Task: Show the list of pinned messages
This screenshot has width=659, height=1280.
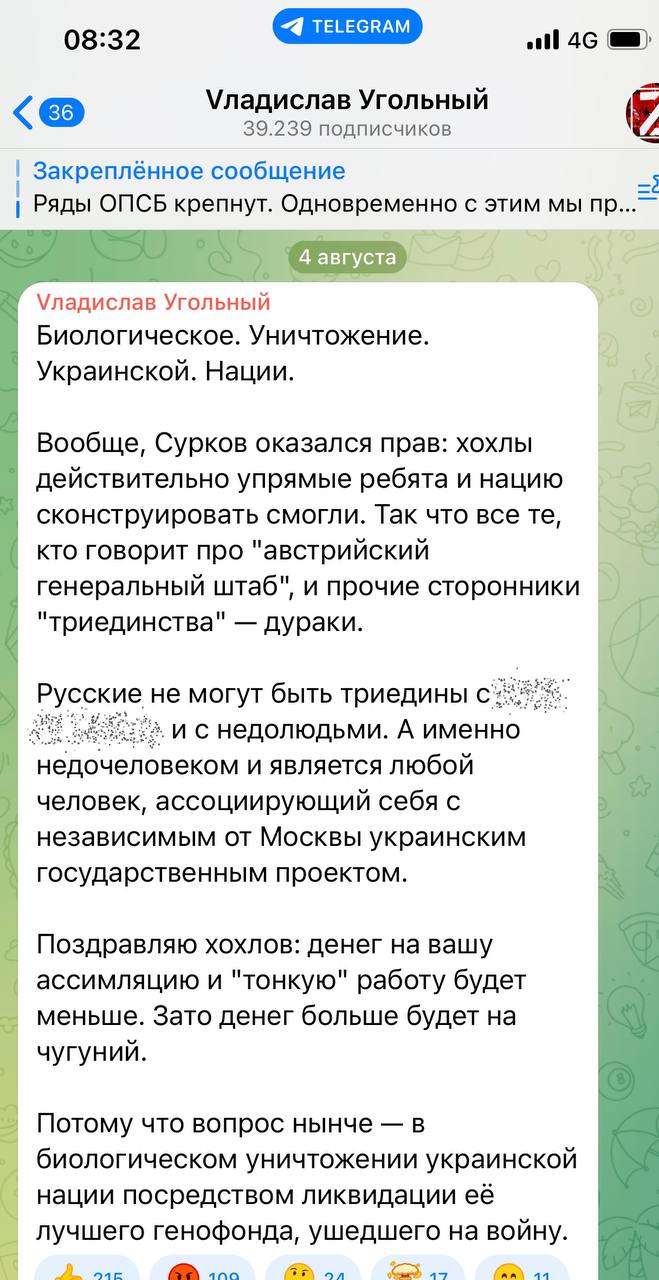Action: (648, 188)
